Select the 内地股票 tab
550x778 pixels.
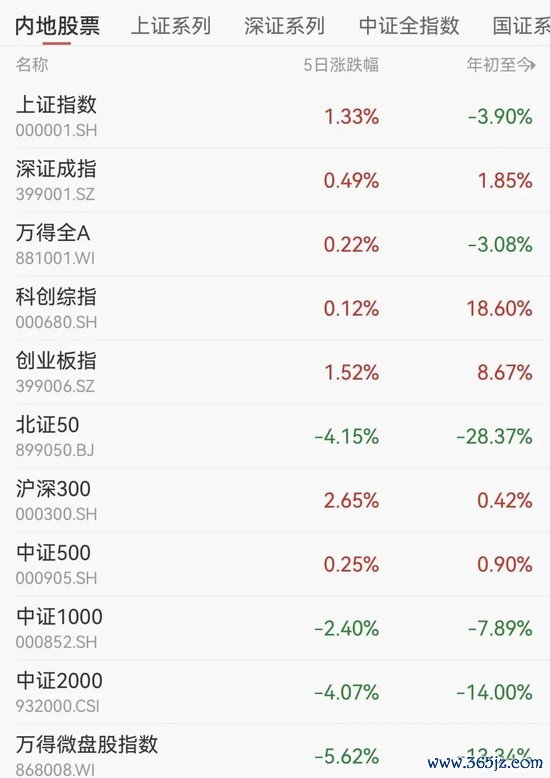[x=57, y=26]
